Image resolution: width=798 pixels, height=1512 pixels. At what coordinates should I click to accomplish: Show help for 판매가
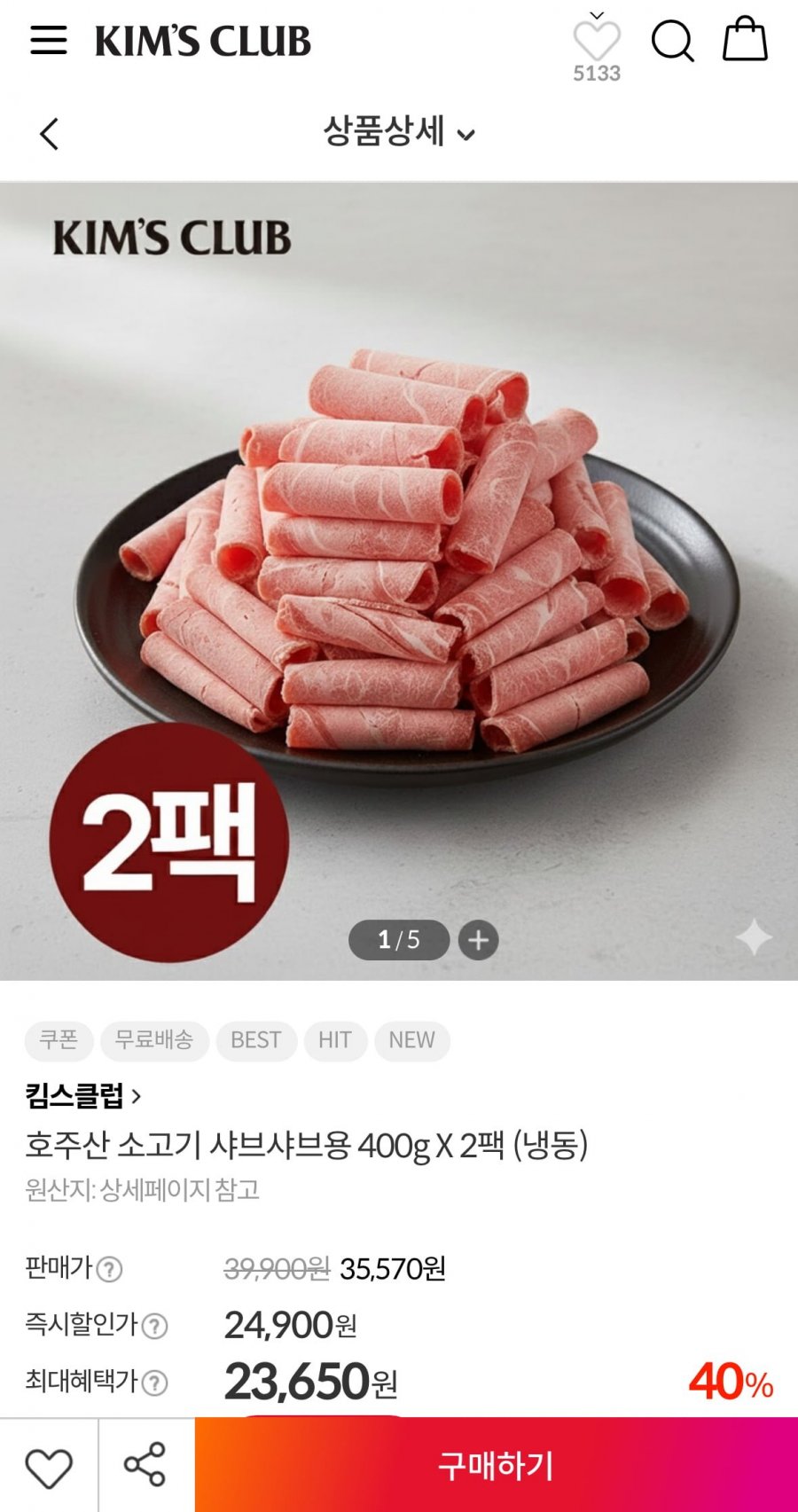point(109,1269)
